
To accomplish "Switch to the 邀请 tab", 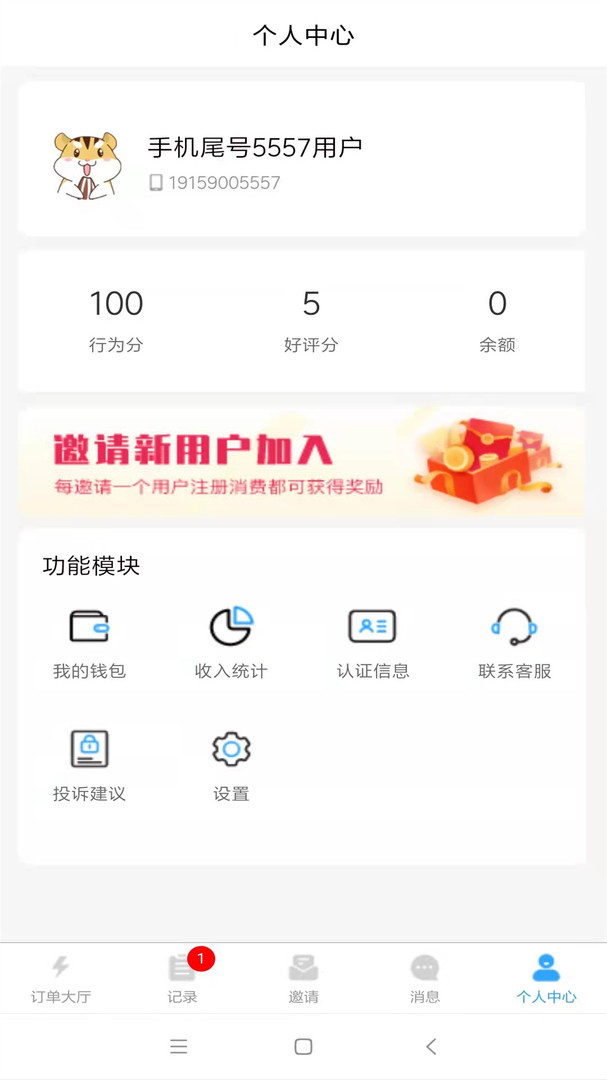I will click(303, 979).
